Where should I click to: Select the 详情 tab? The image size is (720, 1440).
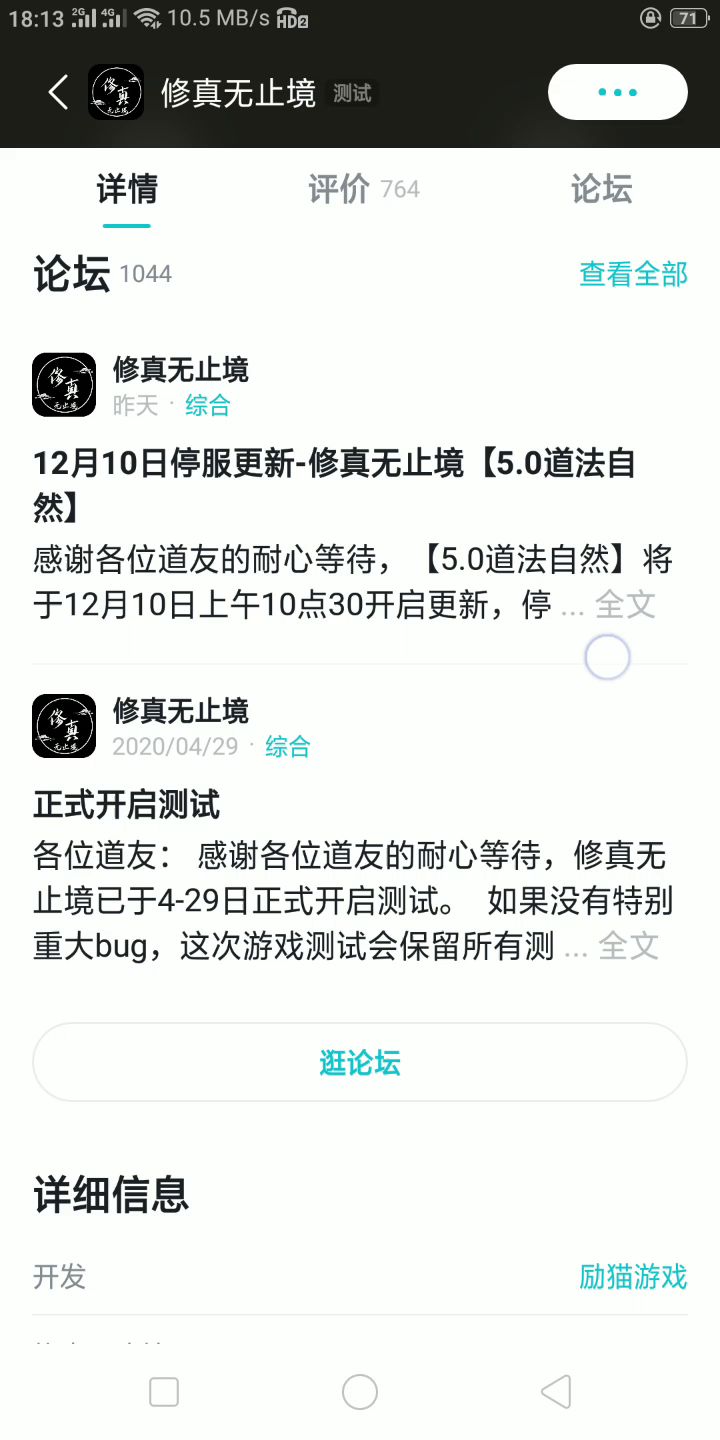[x=127, y=189]
